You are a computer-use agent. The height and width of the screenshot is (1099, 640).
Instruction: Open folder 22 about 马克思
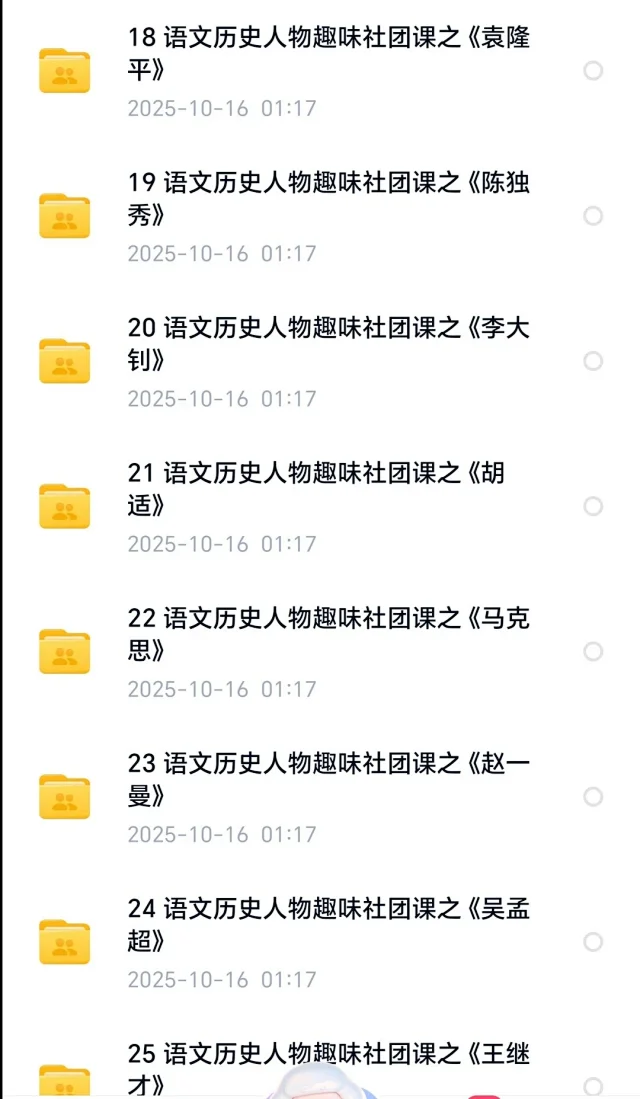tap(328, 635)
